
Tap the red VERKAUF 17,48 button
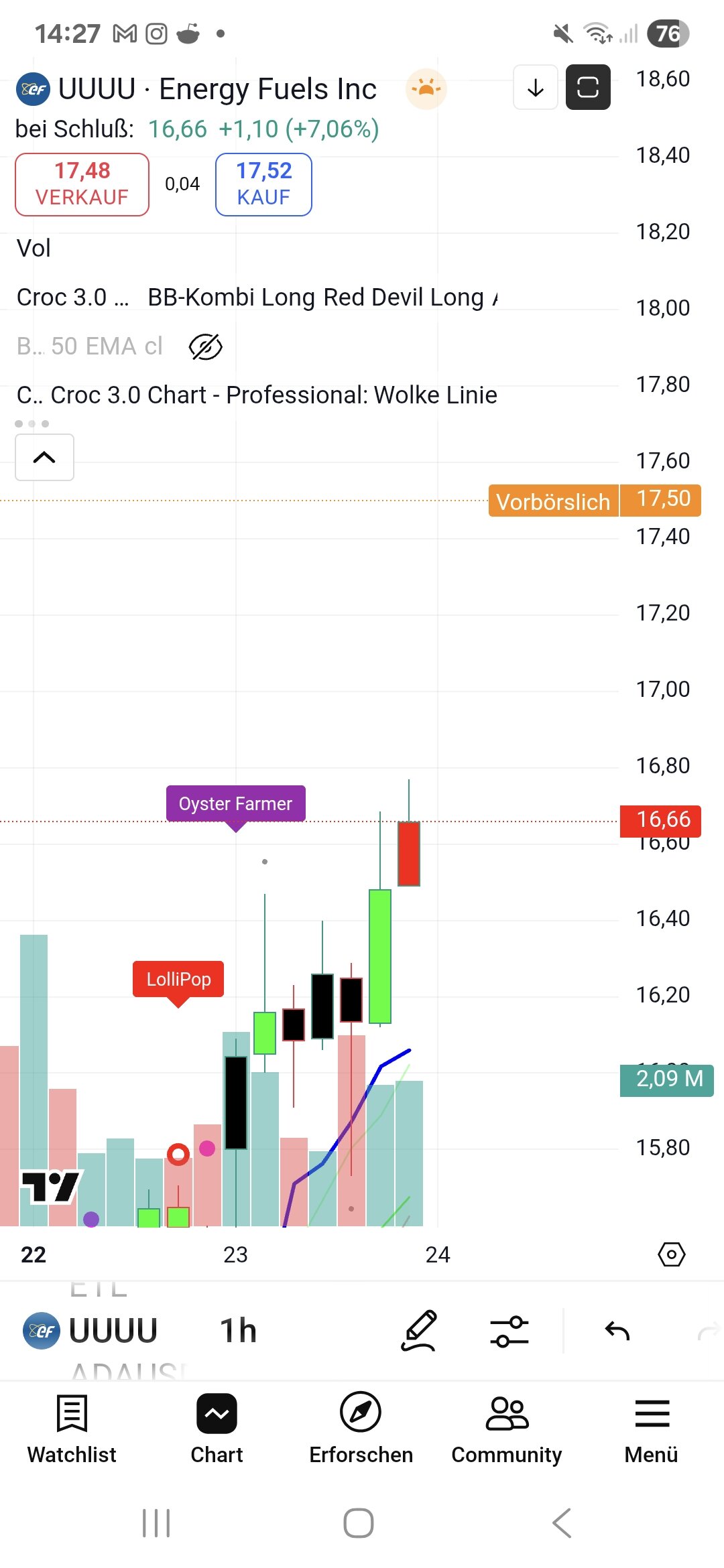82,184
